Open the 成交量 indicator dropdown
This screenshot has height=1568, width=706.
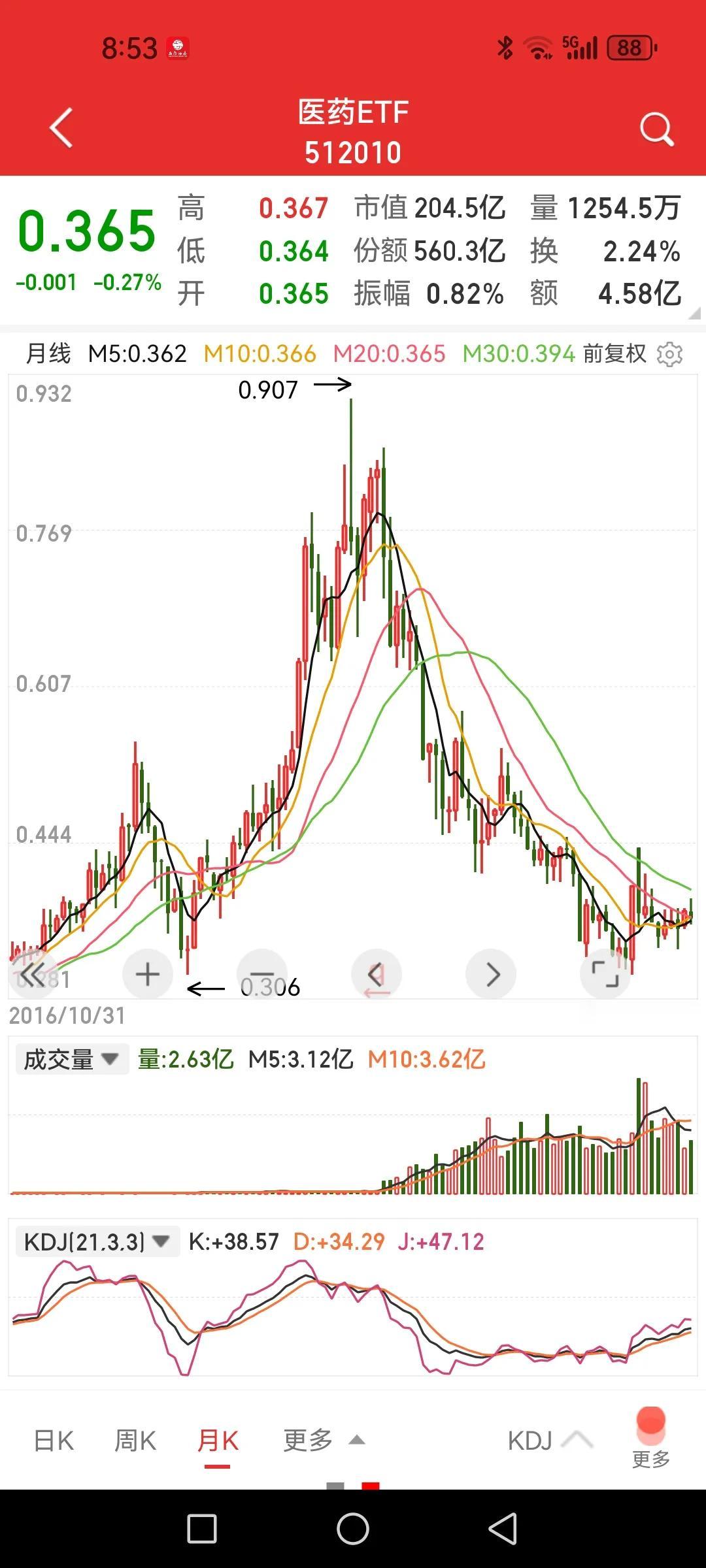point(72,1059)
